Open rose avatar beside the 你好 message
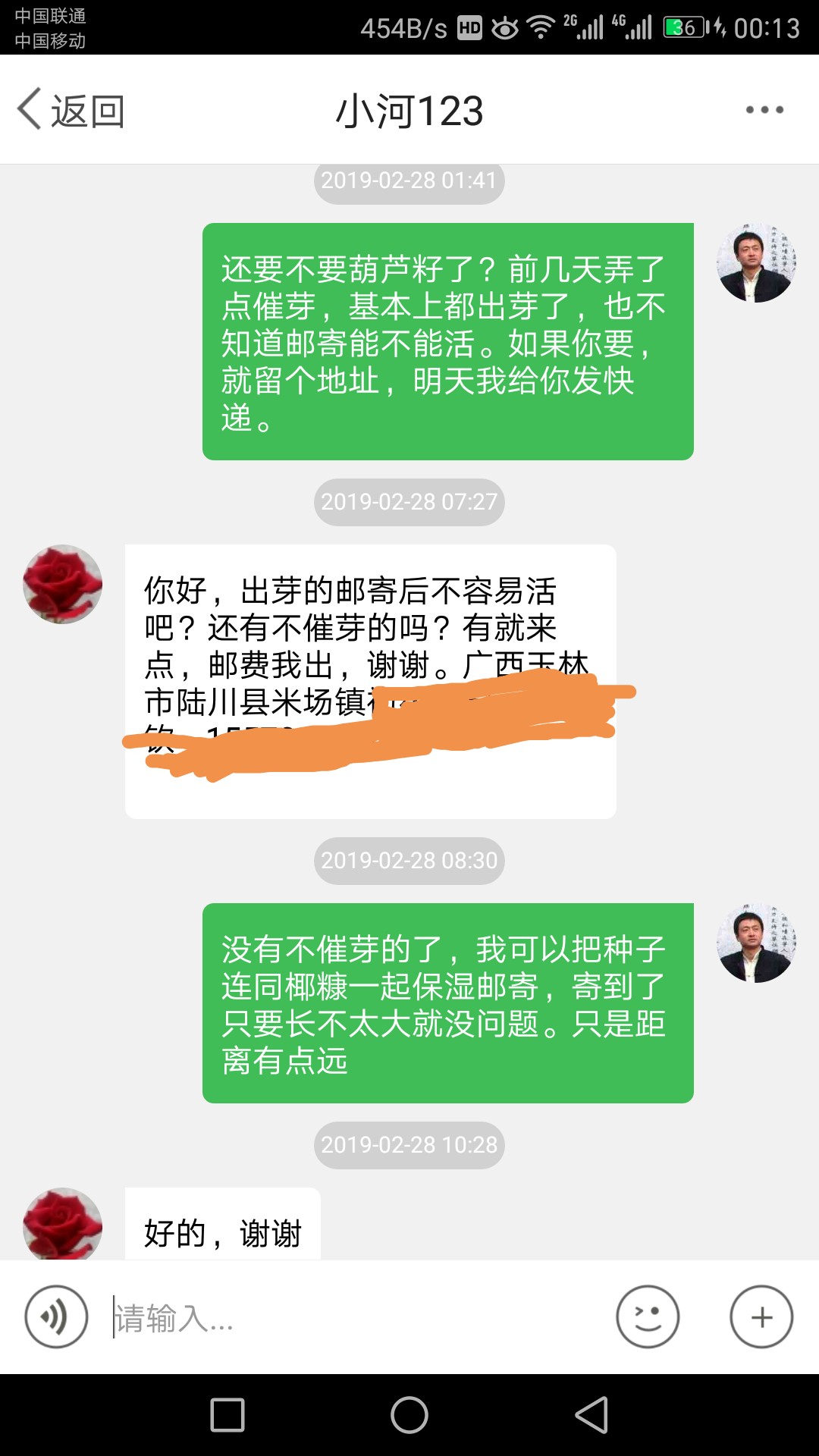Image resolution: width=819 pixels, height=1456 pixels. click(62, 584)
